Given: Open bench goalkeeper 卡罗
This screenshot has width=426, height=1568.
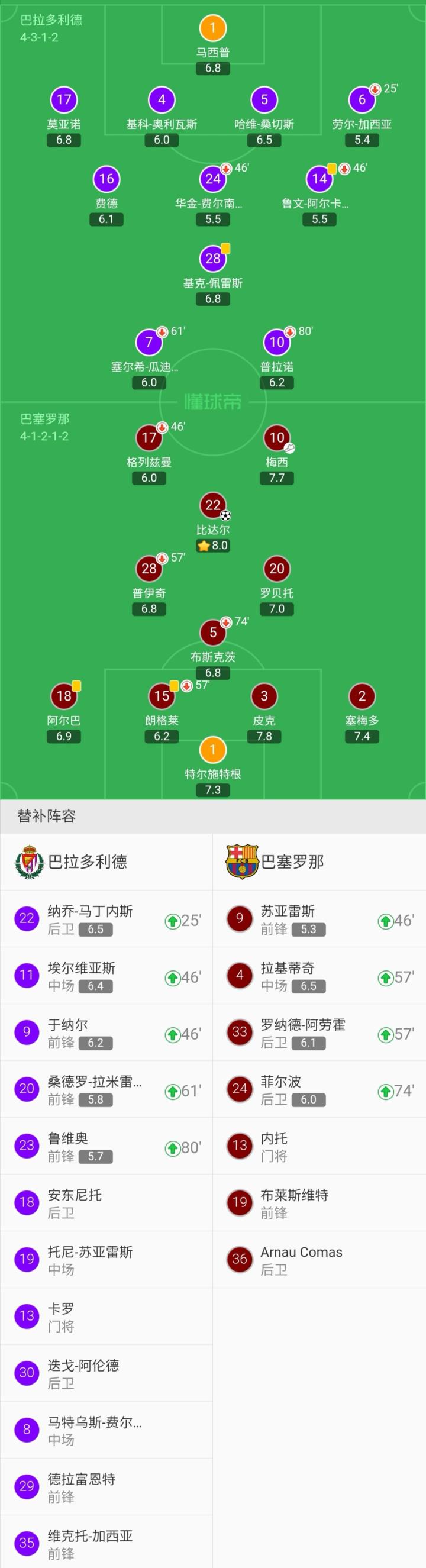Looking at the screenshot, I should coord(106,1317).
